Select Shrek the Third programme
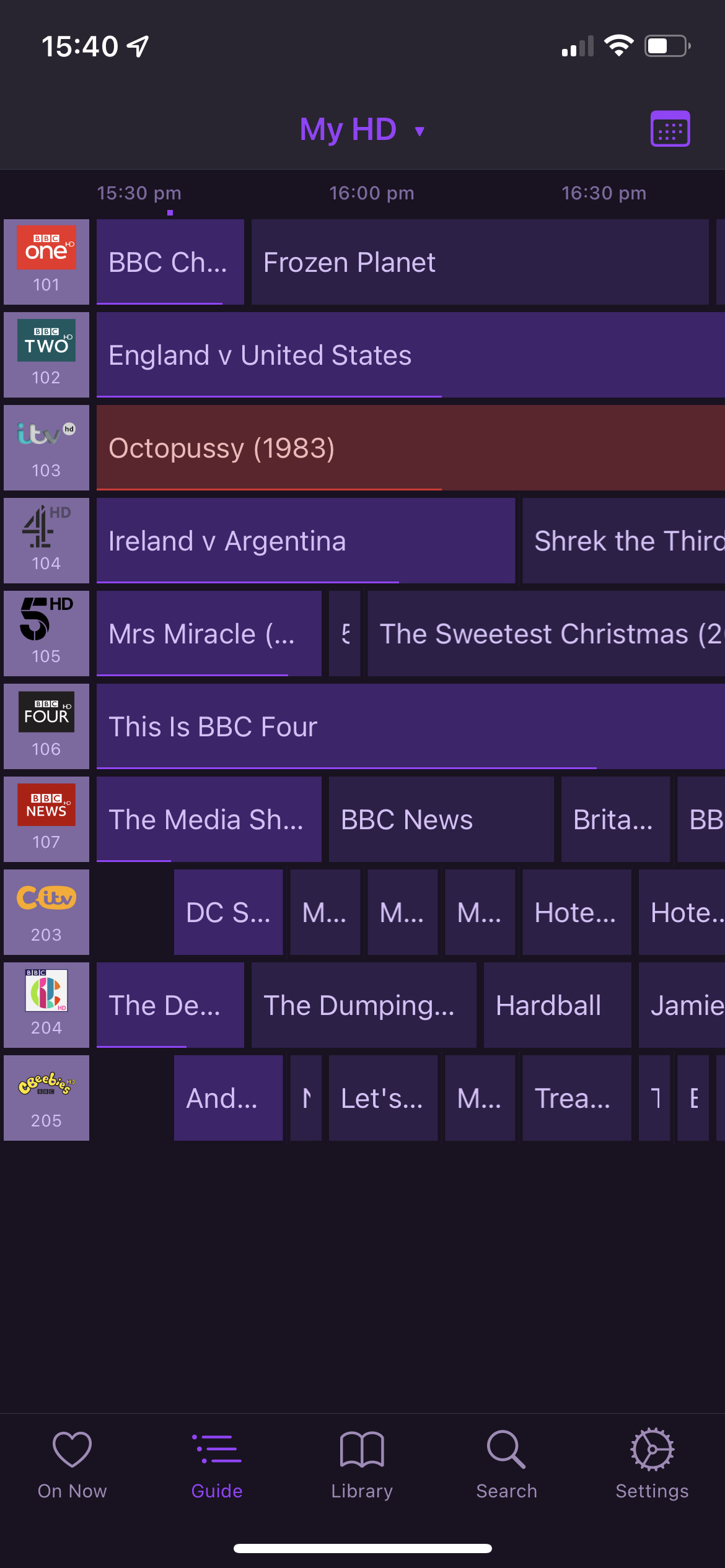This screenshot has width=725, height=1568. (623, 541)
